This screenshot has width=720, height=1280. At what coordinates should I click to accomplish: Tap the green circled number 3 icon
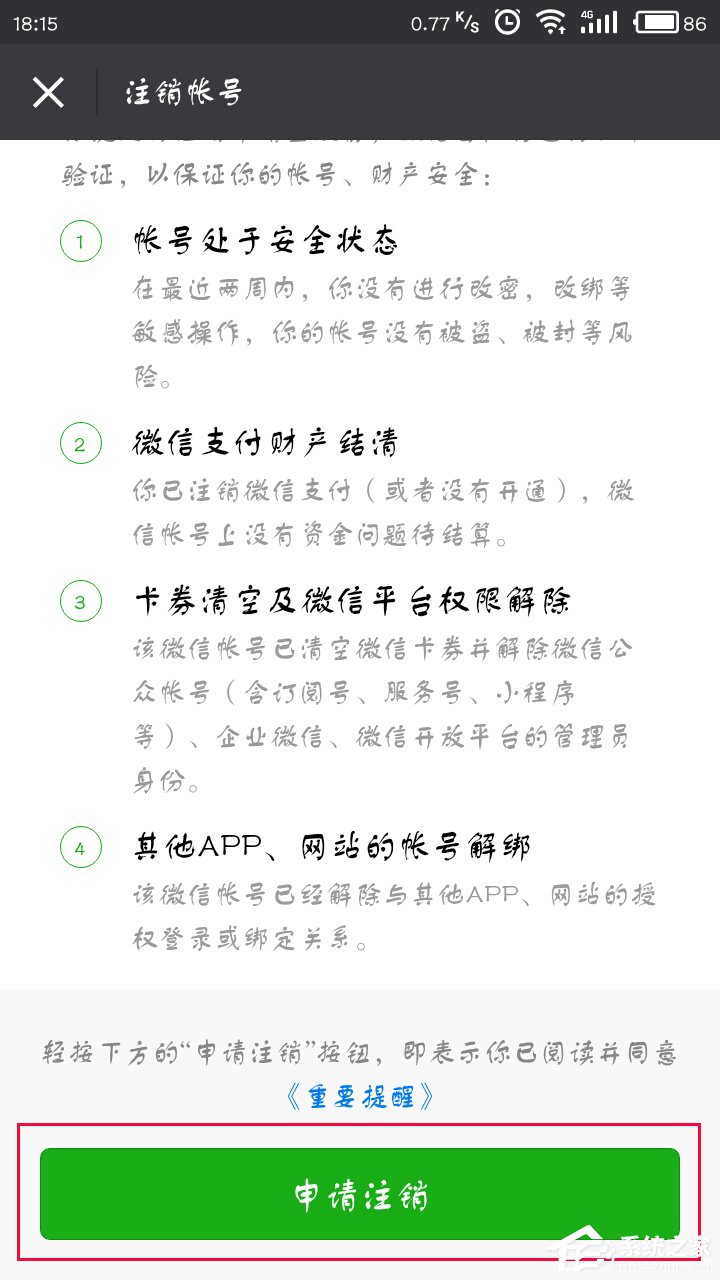tap(80, 601)
